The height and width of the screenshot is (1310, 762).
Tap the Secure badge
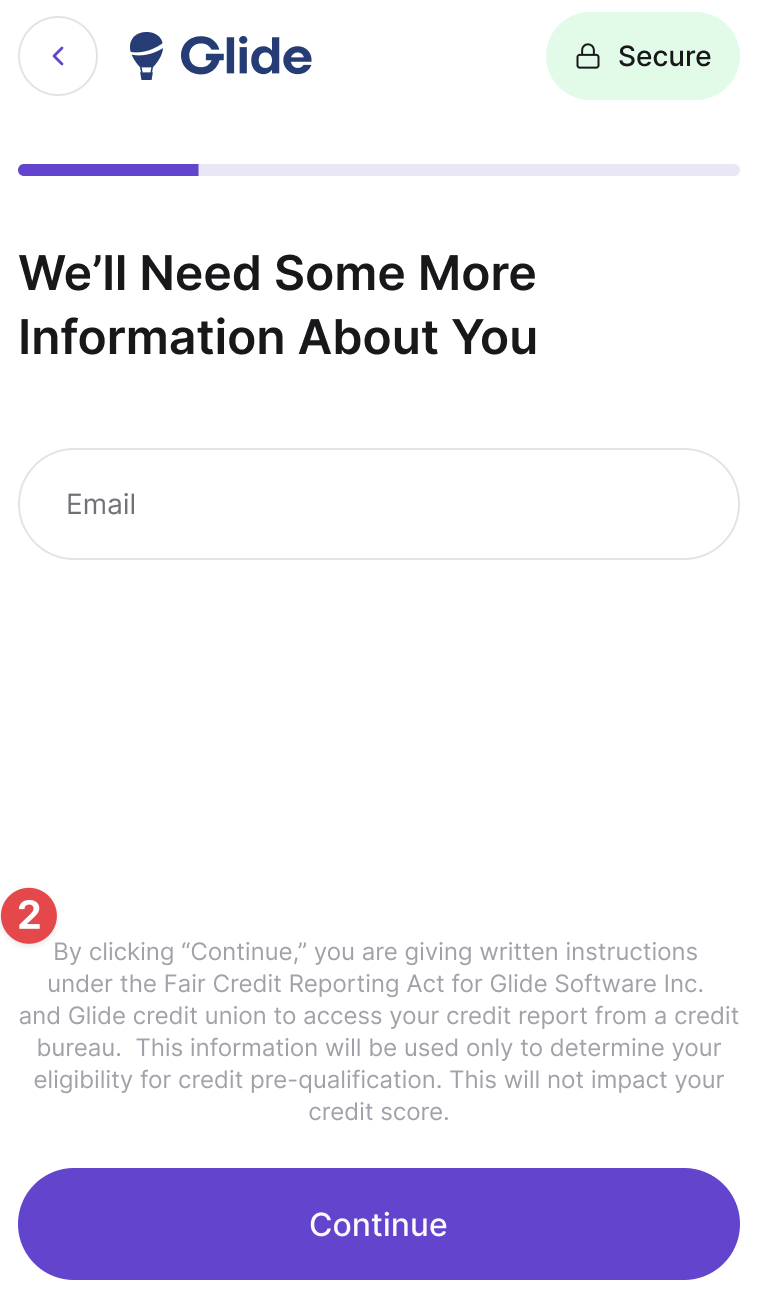point(643,56)
